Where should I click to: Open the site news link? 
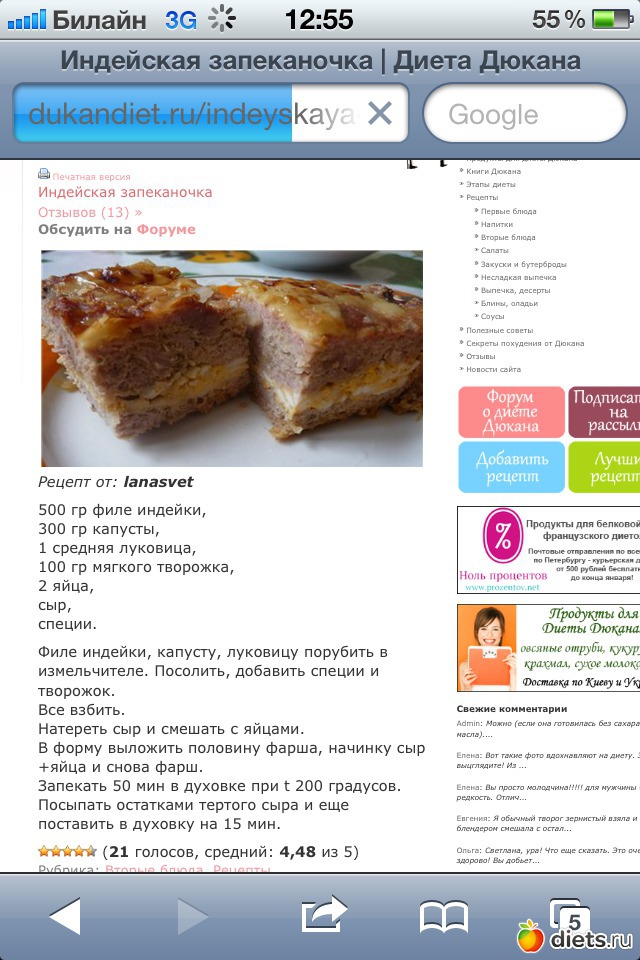click(493, 369)
